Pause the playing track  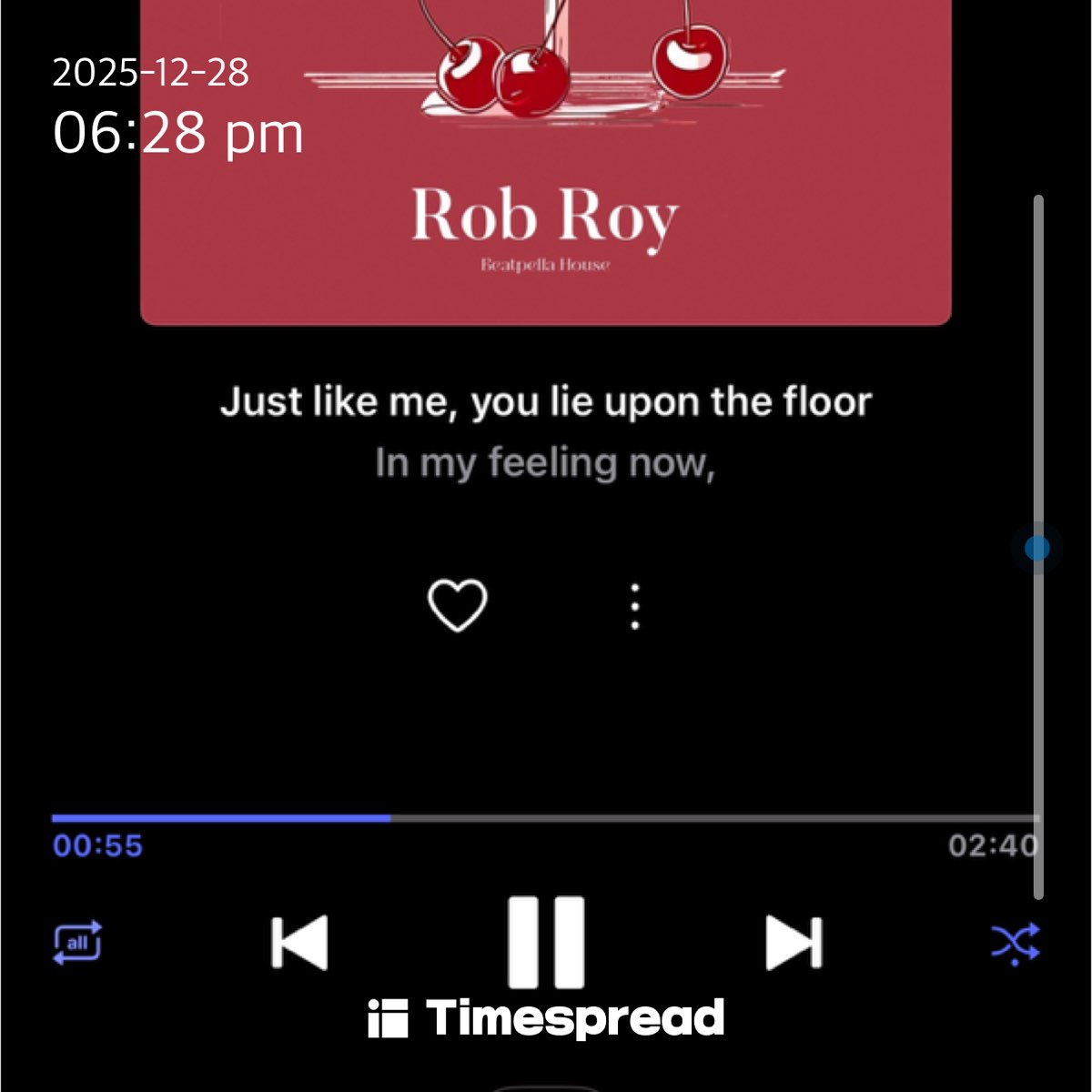click(546, 942)
